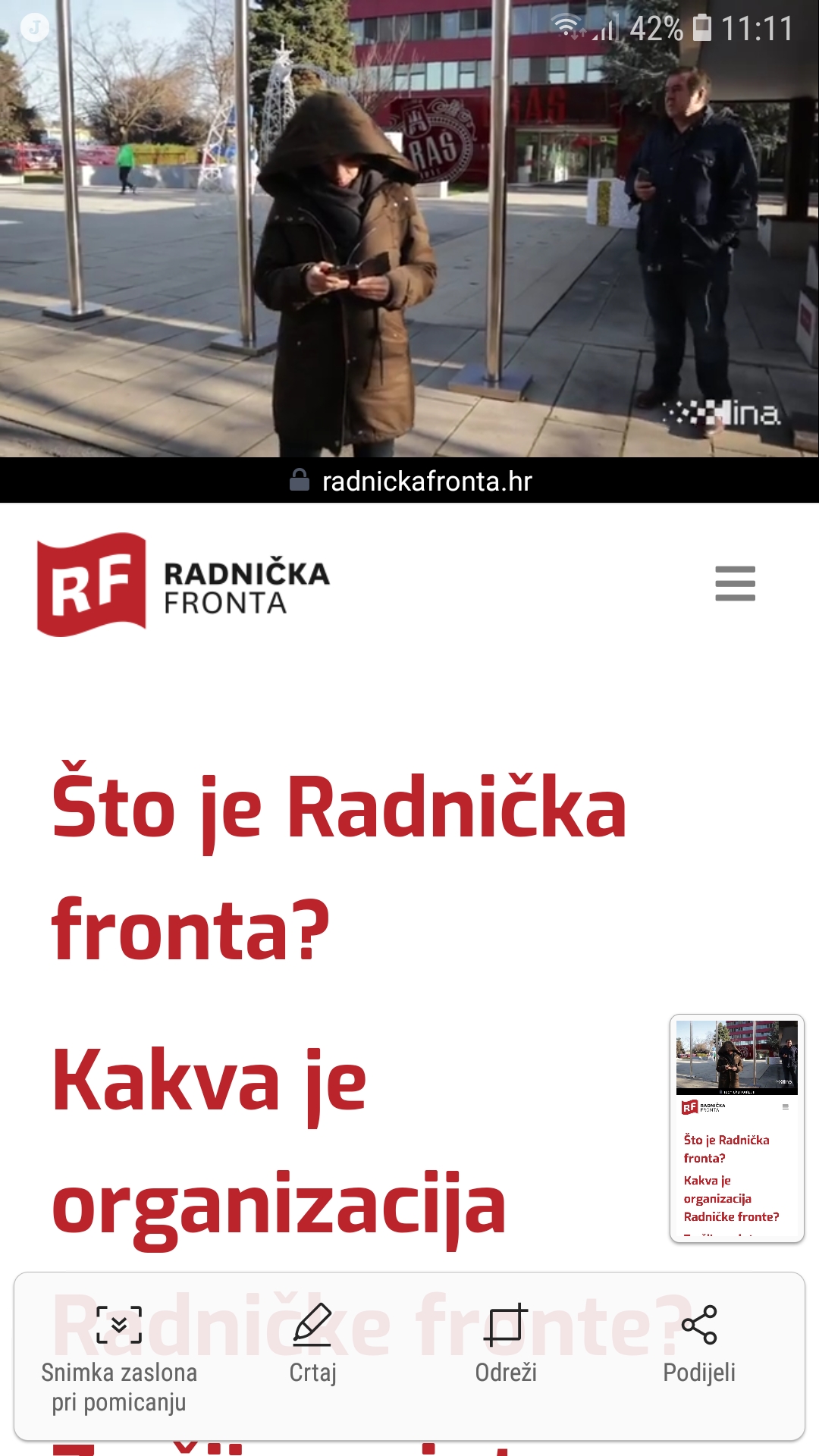Viewport: 819px width, 1456px height.
Task: Tap the Radnička fronta logo
Action: coord(184,585)
